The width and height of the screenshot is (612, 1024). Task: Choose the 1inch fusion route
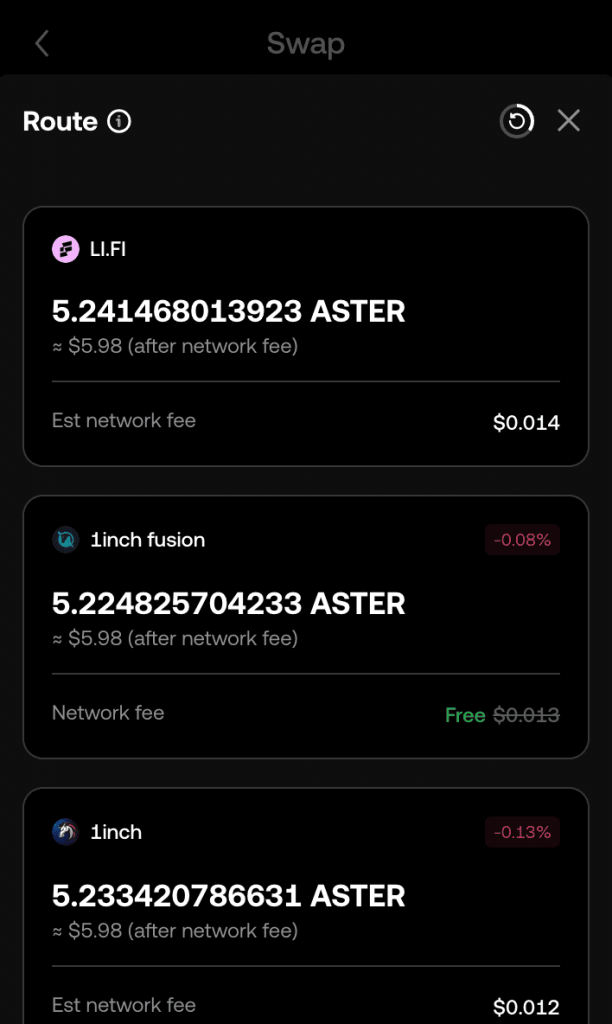pyautogui.click(x=305, y=626)
